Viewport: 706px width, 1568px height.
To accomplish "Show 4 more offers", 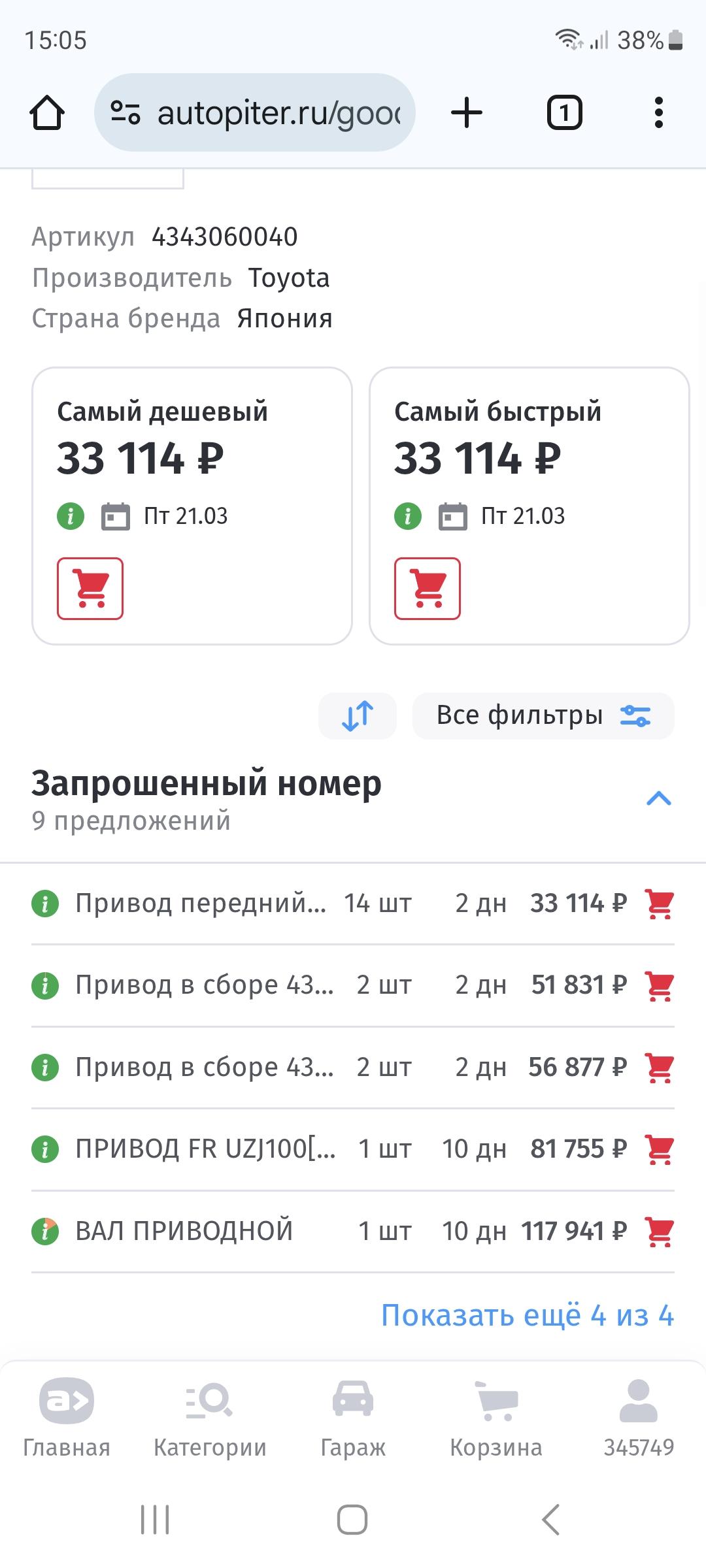I will click(527, 1315).
